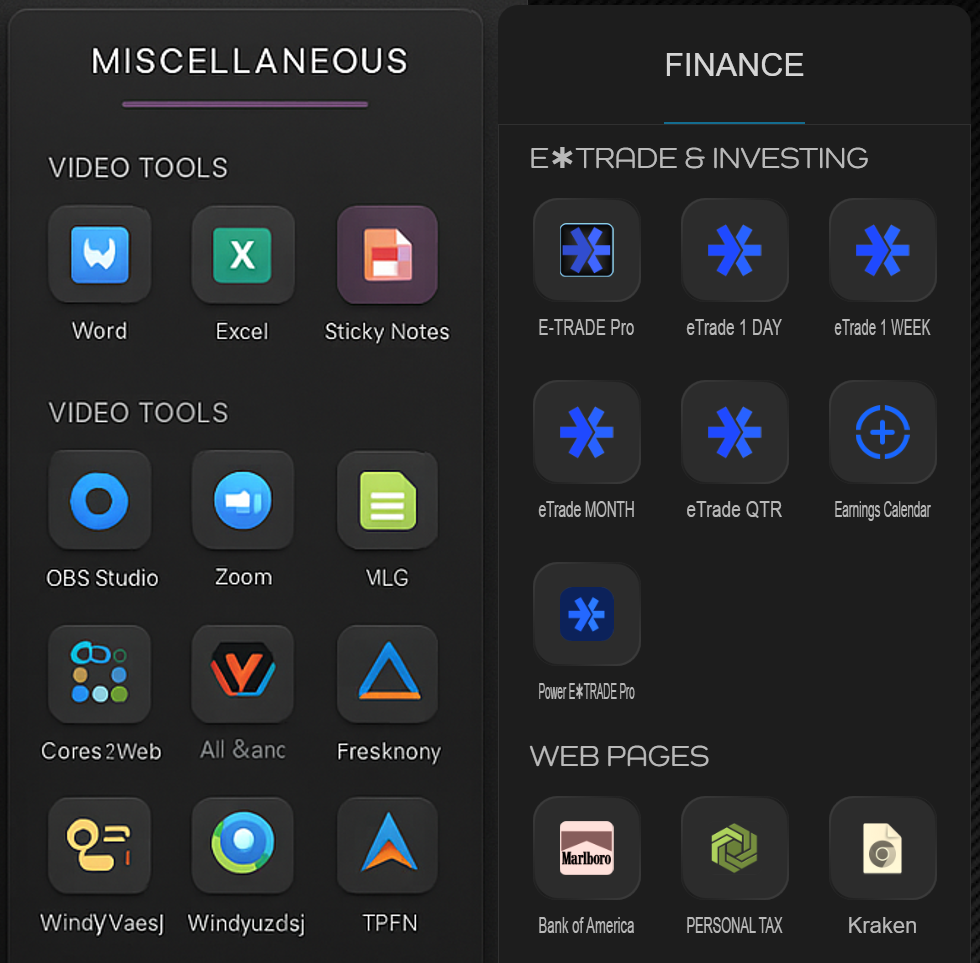This screenshot has height=963, width=980.
Task: Open the Zoom app
Action: [242, 500]
